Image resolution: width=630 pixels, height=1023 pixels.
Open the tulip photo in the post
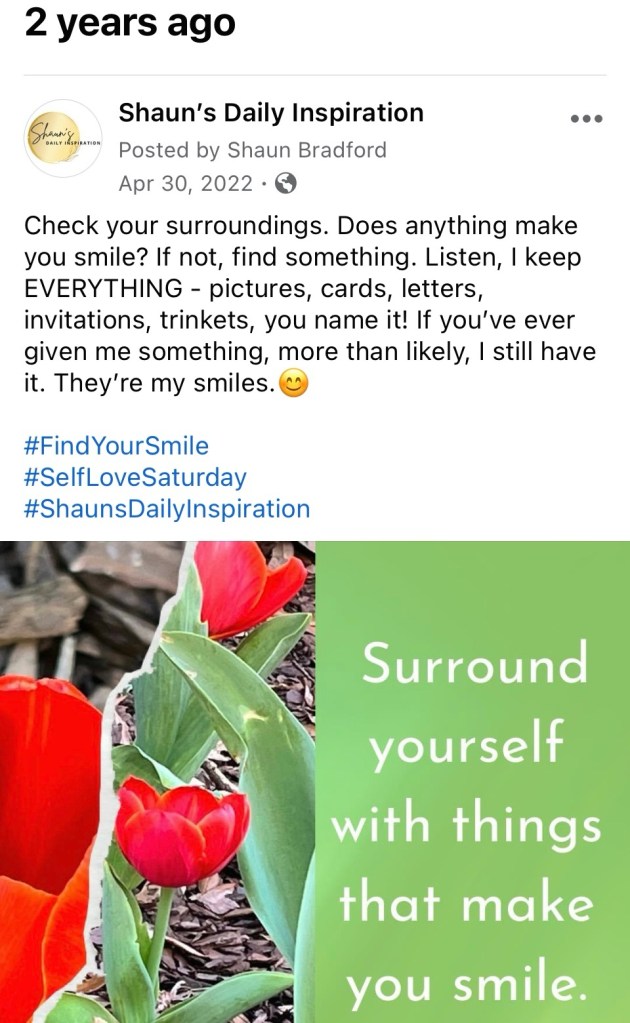[158, 781]
